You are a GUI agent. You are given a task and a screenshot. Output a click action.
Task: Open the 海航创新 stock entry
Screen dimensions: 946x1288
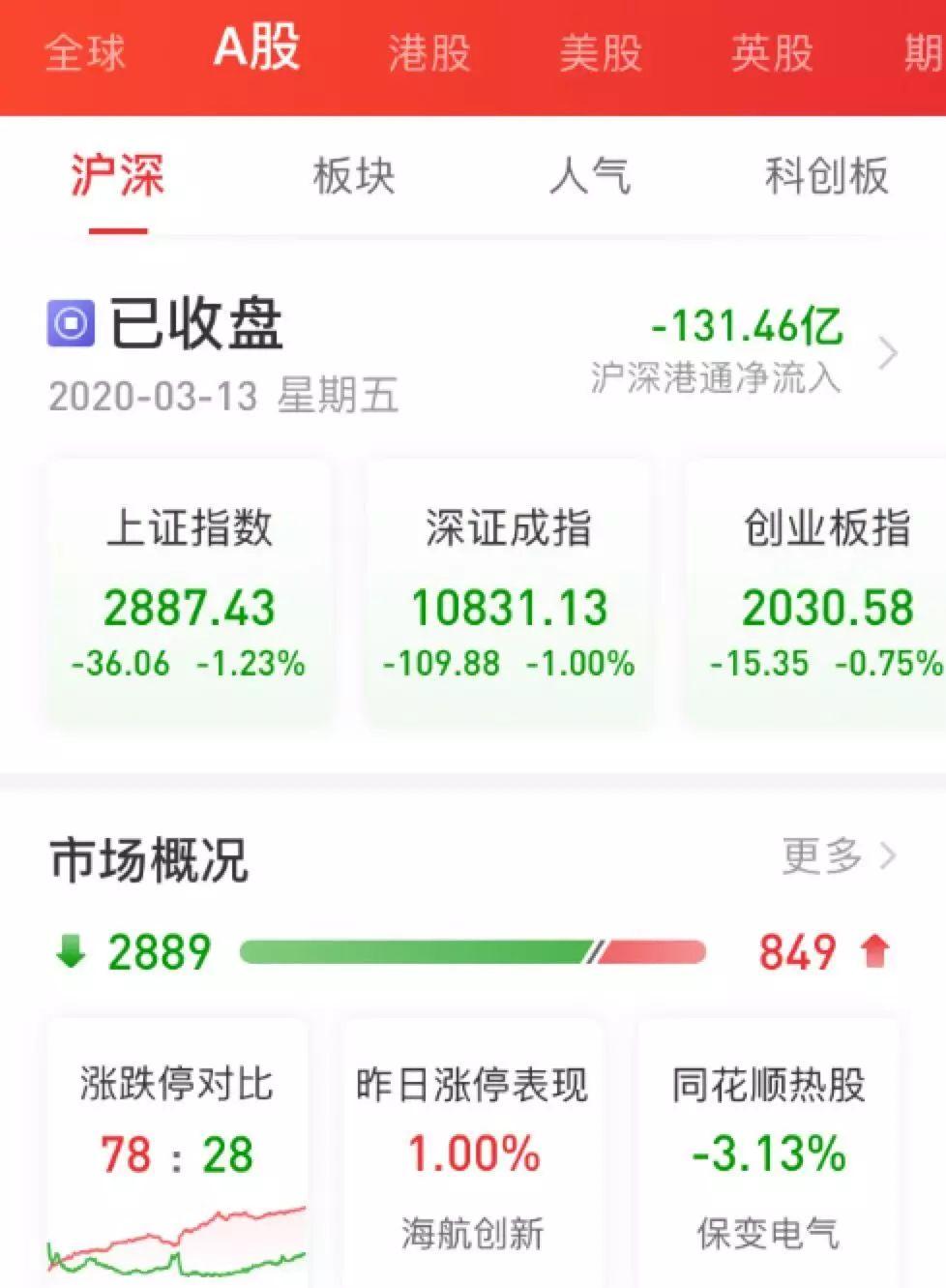click(x=474, y=1234)
